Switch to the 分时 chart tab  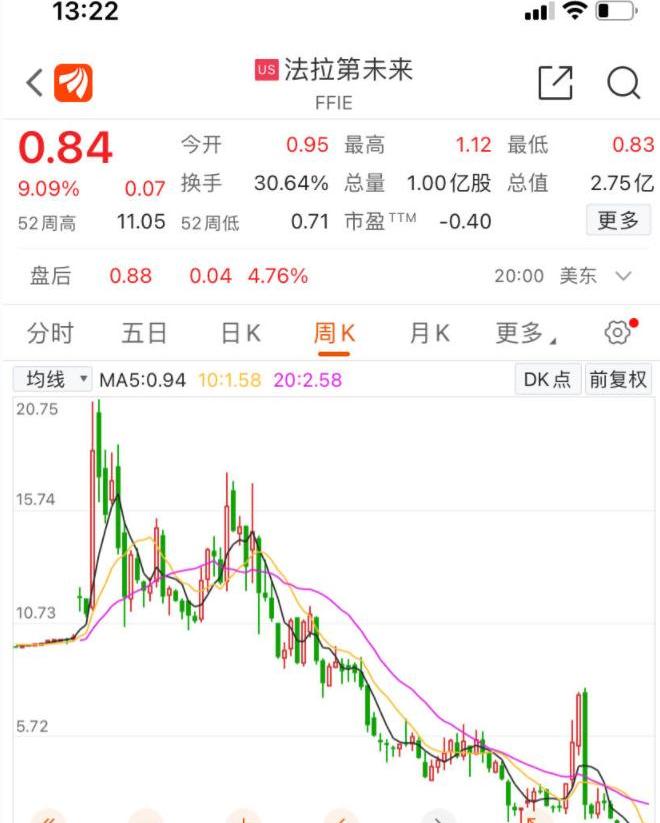pos(50,333)
